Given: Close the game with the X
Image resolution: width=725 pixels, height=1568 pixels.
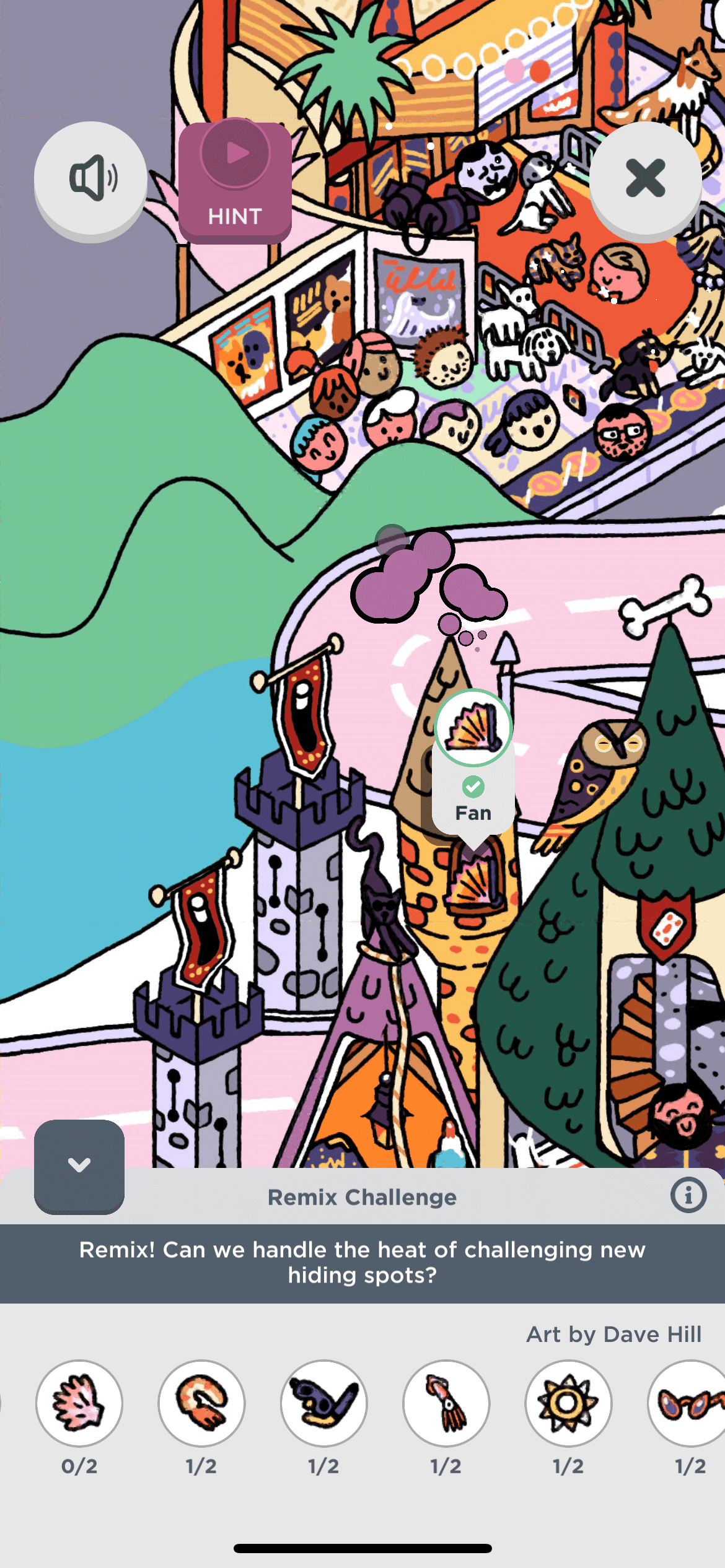Looking at the screenshot, I should [645, 179].
